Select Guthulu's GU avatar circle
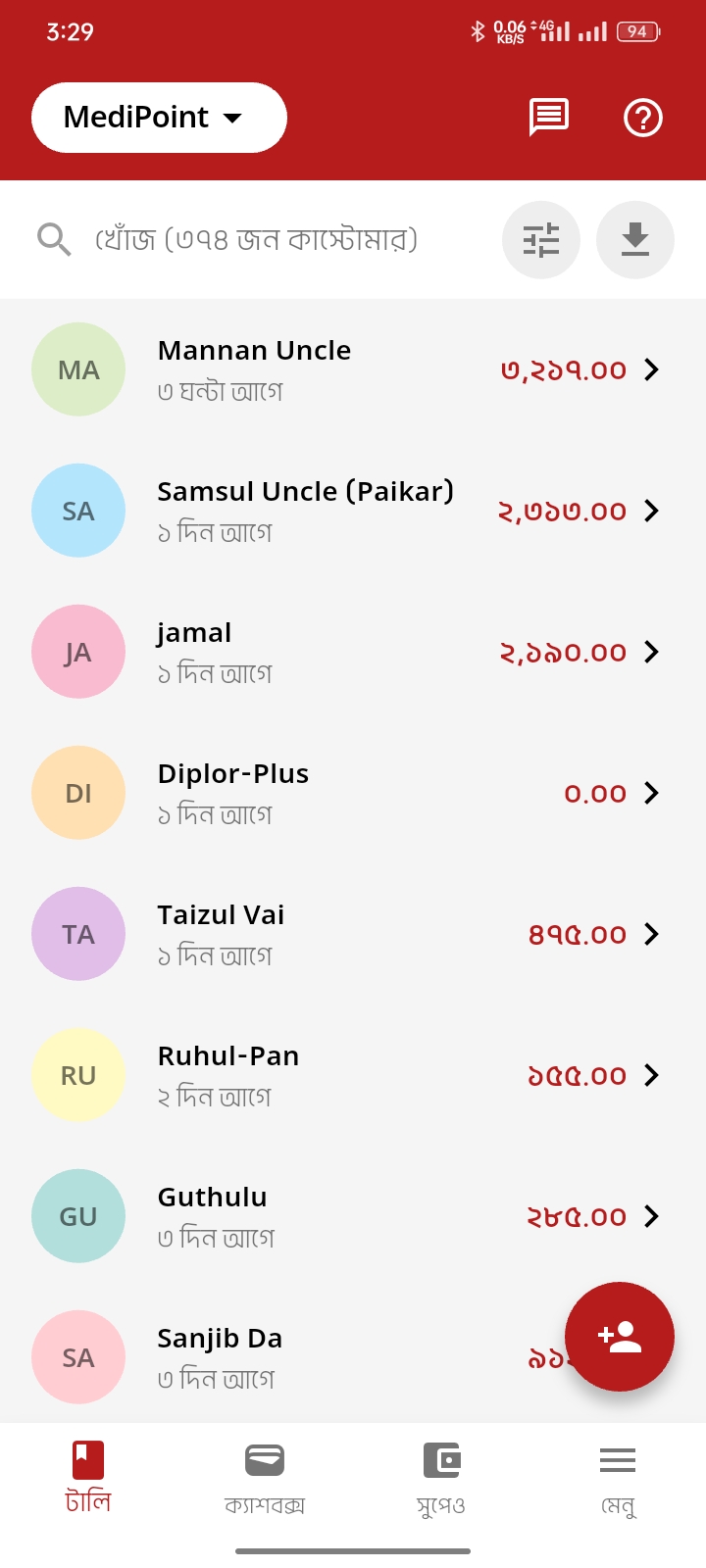Image resolution: width=706 pixels, height=1568 pixels. pos(78,1216)
